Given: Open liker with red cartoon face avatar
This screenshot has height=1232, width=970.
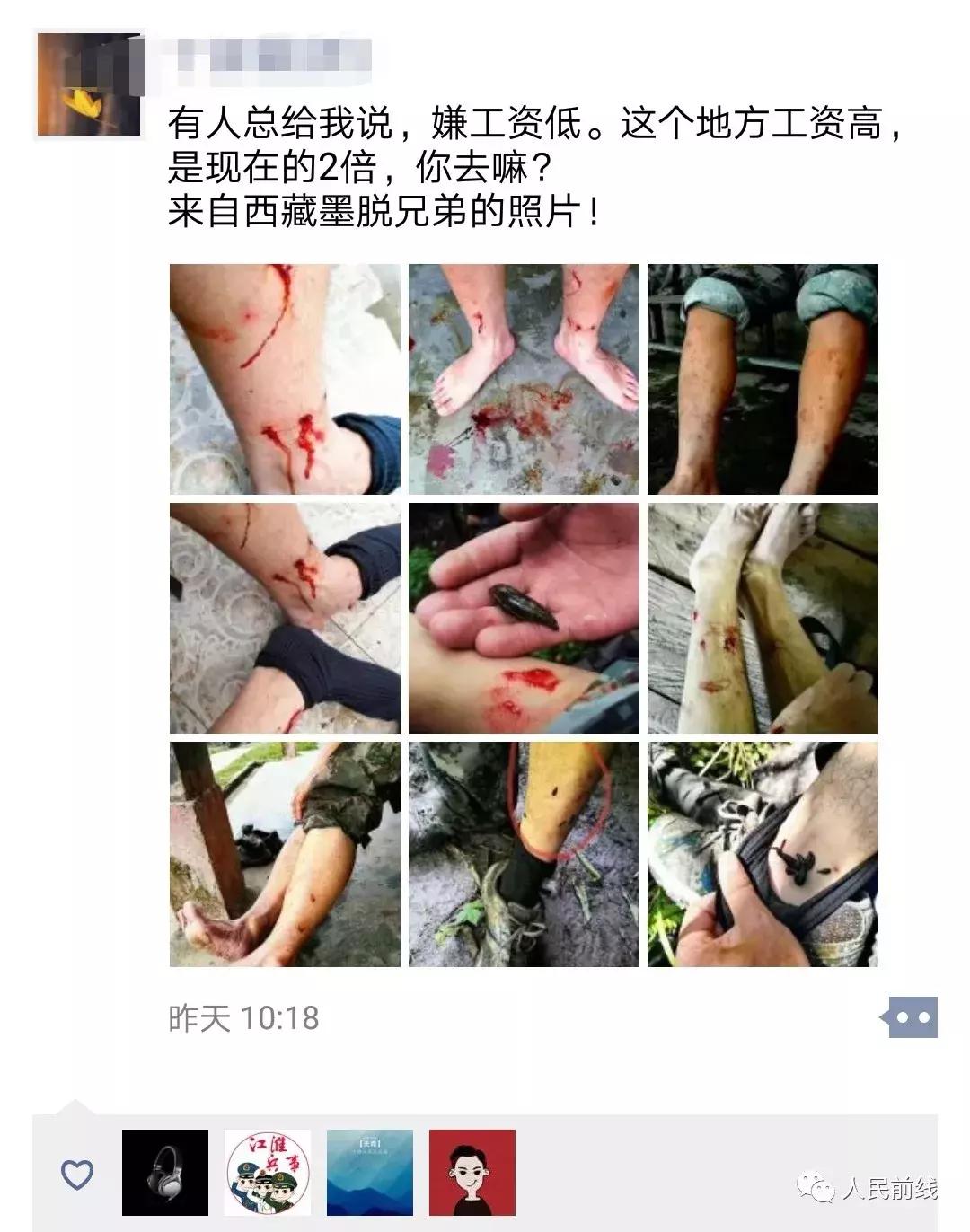Looking at the screenshot, I should tap(472, 1173).
